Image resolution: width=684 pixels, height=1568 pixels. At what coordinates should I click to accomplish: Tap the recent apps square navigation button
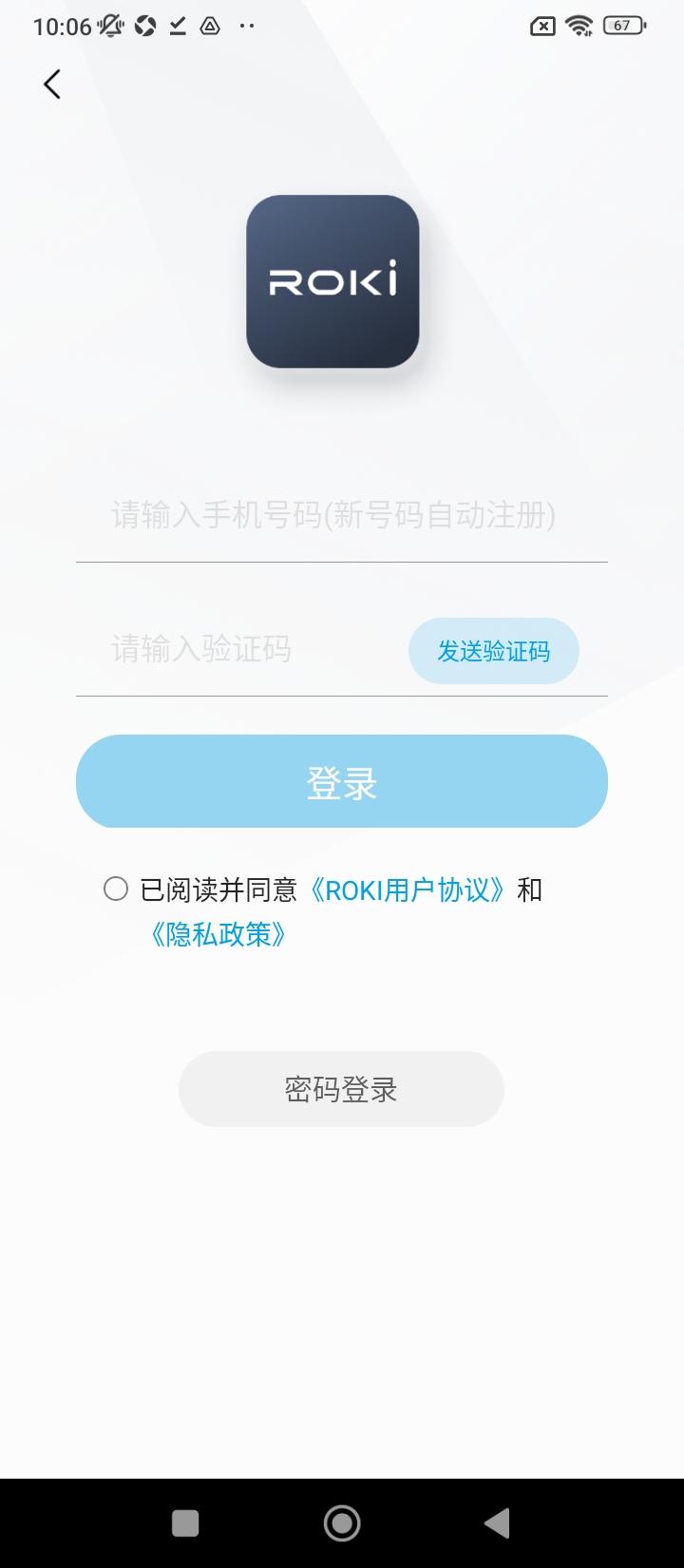coord(185,1520)
